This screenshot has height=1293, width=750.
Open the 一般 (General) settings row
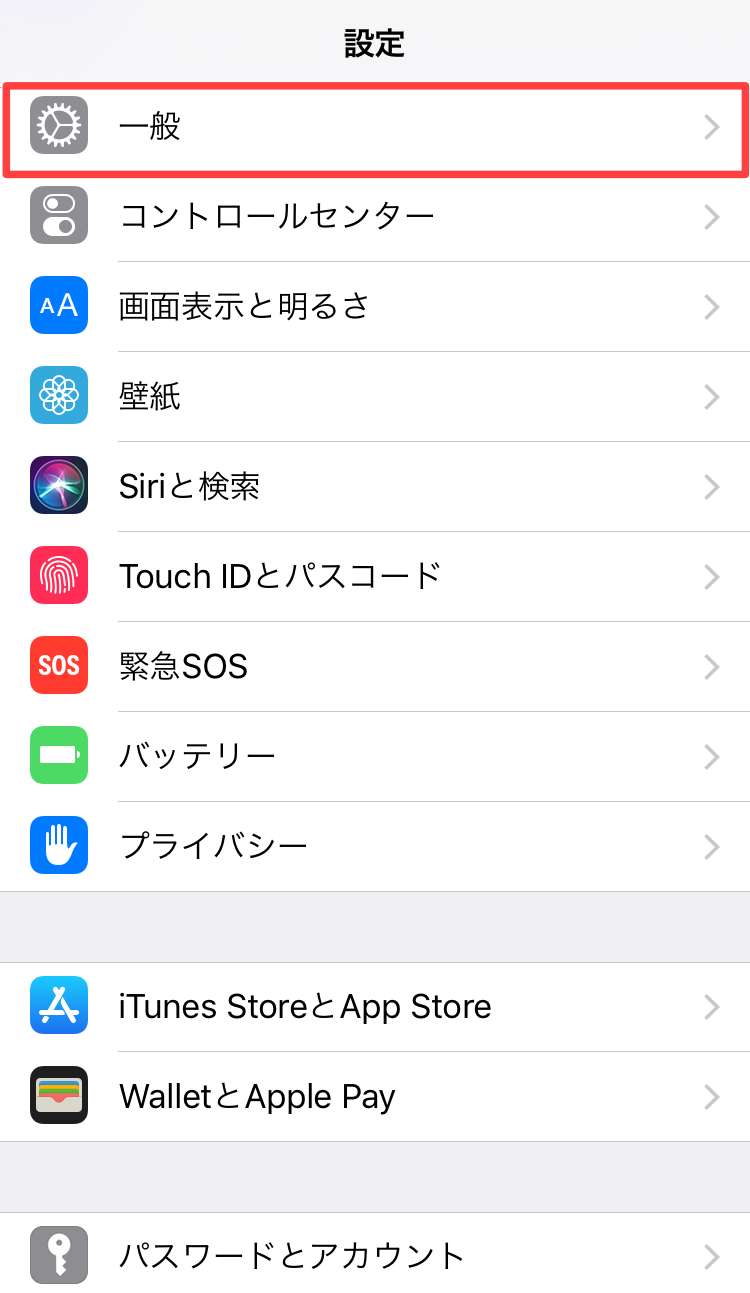(375, 127)
